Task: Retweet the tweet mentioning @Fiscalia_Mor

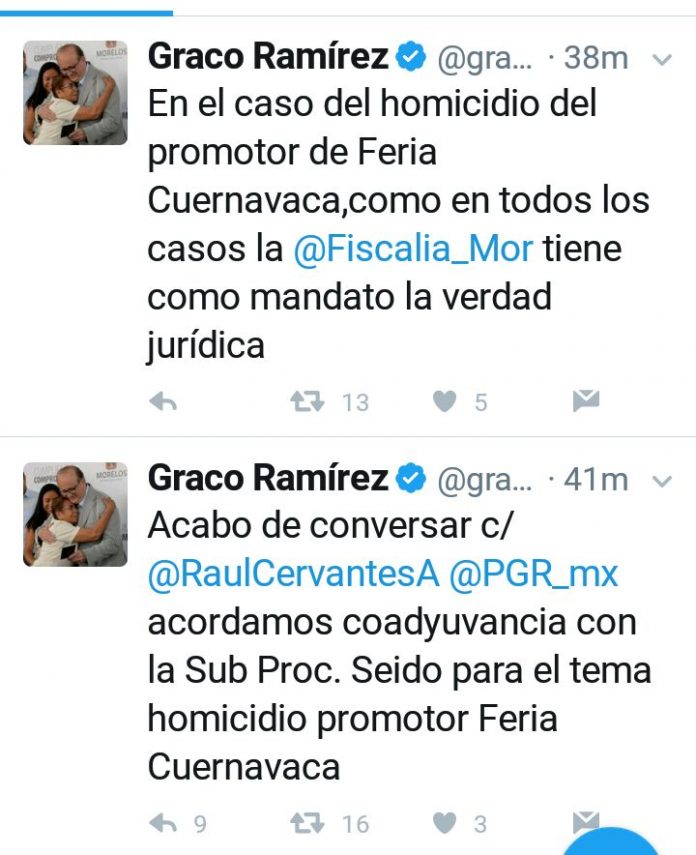Action: click(306, 401)
